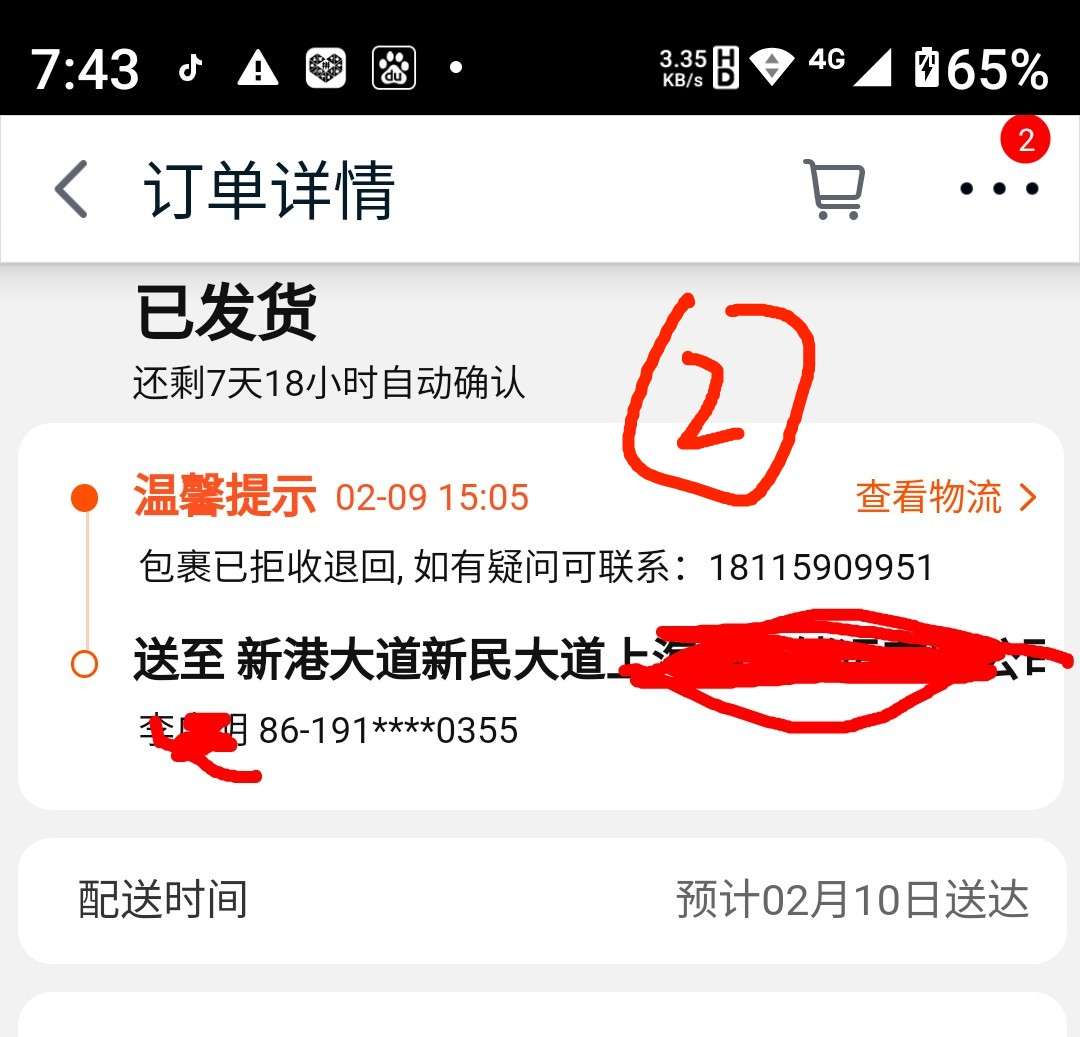Open 查看物流 tracking details
This screenshot has height=1037, width=1080.
pyautogui.click(x=945, y=497)
